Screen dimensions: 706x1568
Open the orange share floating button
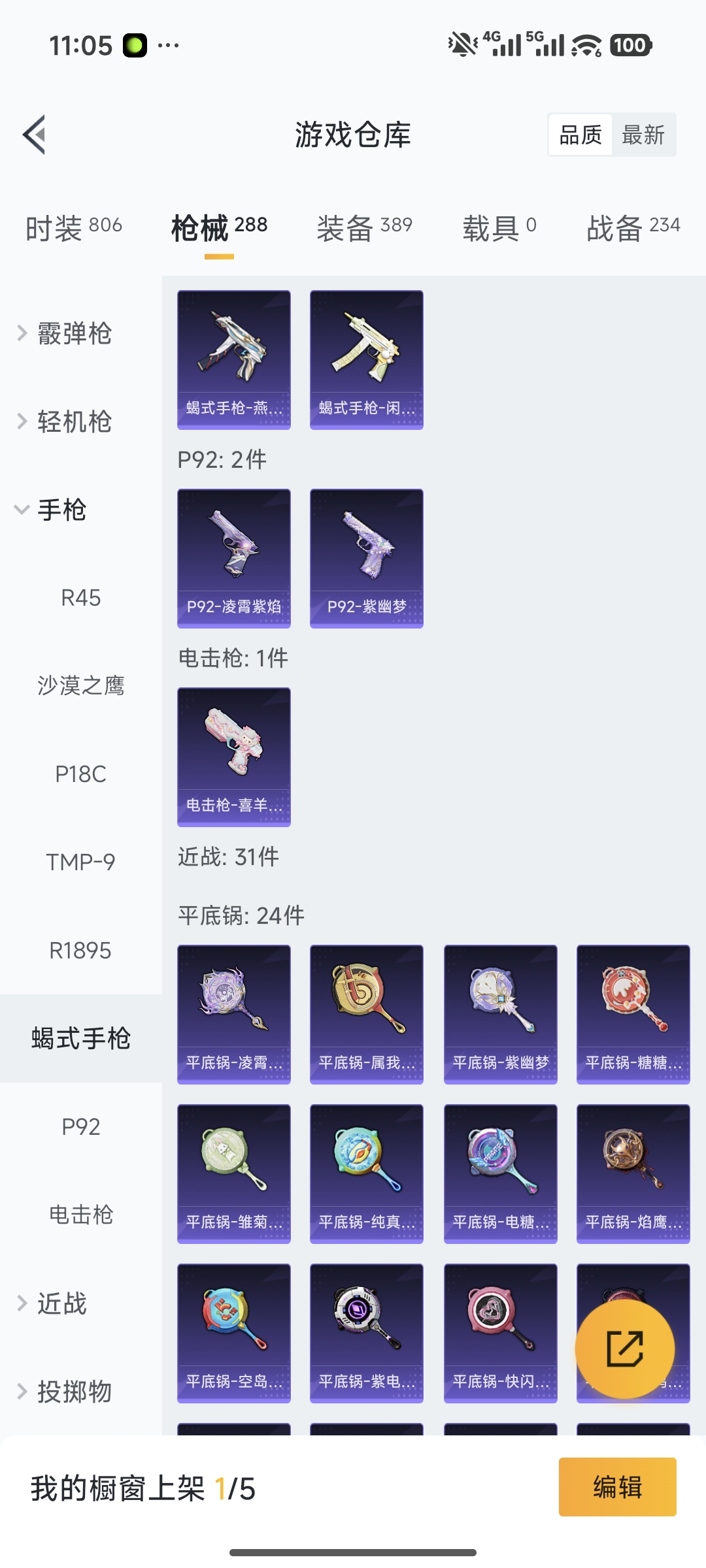pyautogui.click(x=626, y=1349)
